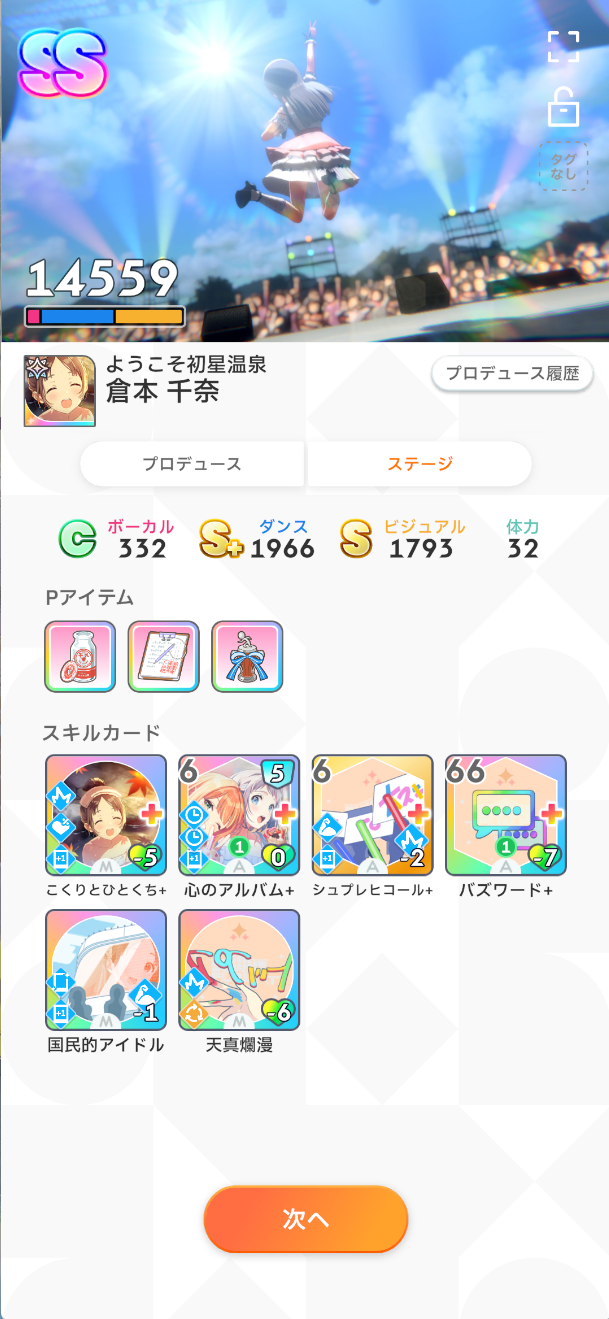Continue with the 次へ button
Screen dimensions: 609x1319
tap(306, 1219)
